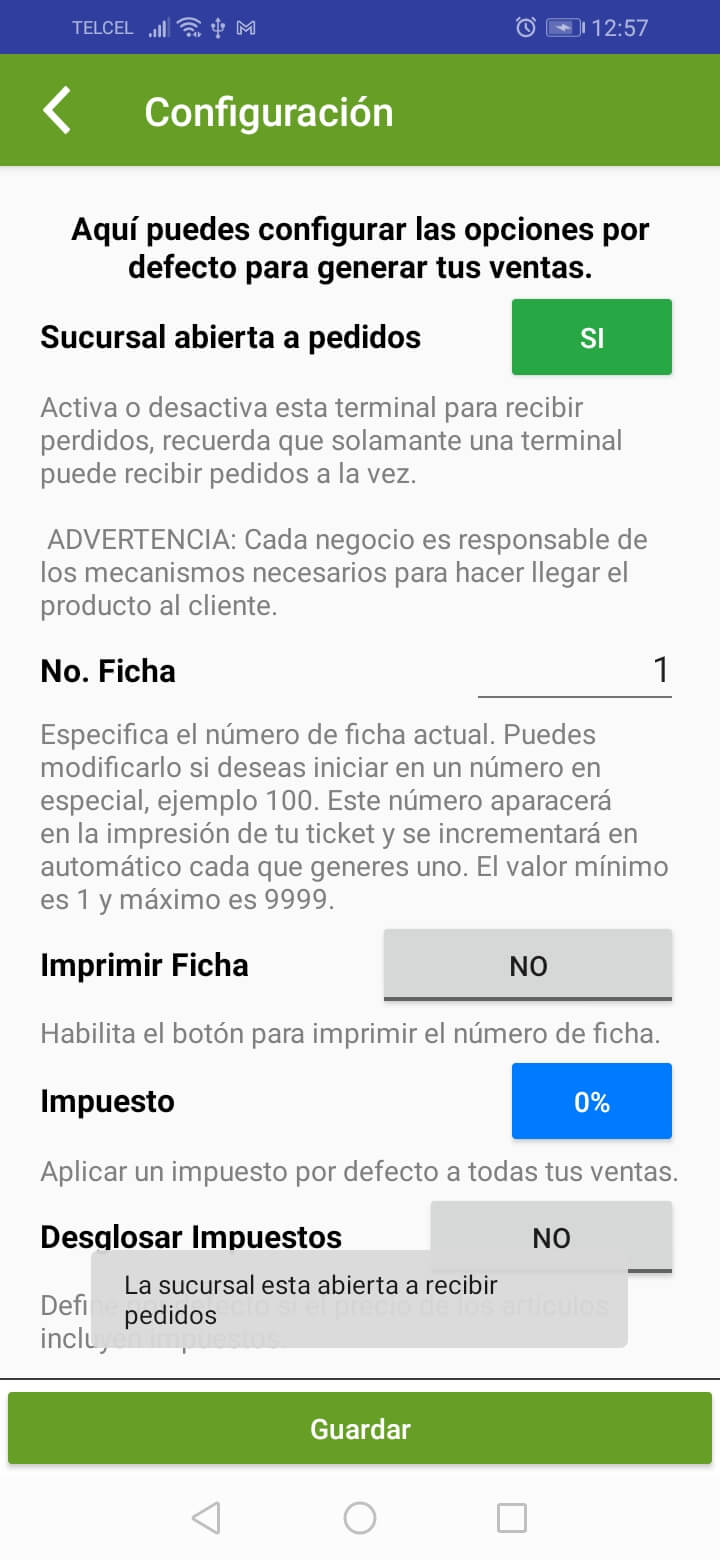
Task: Edit the No. Ficha number field
Action: tap(575, 670)
